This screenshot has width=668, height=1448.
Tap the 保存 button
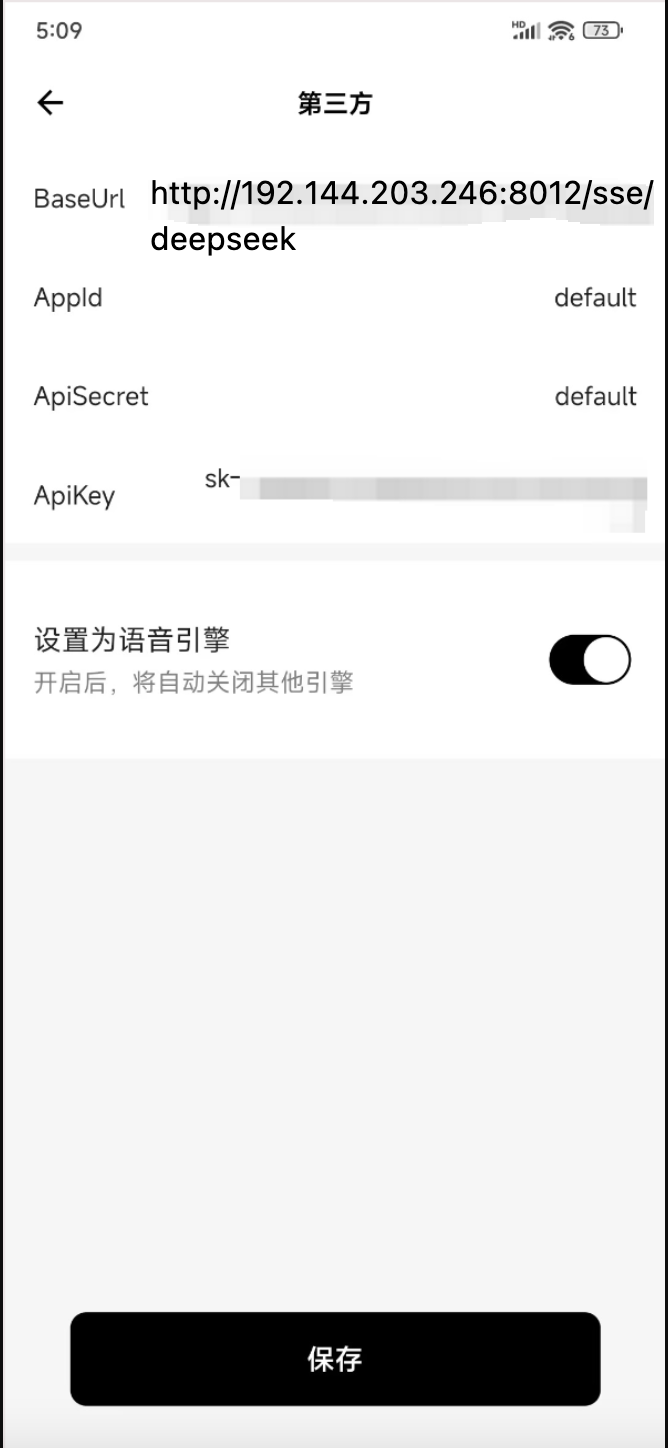click(334, 1359)
